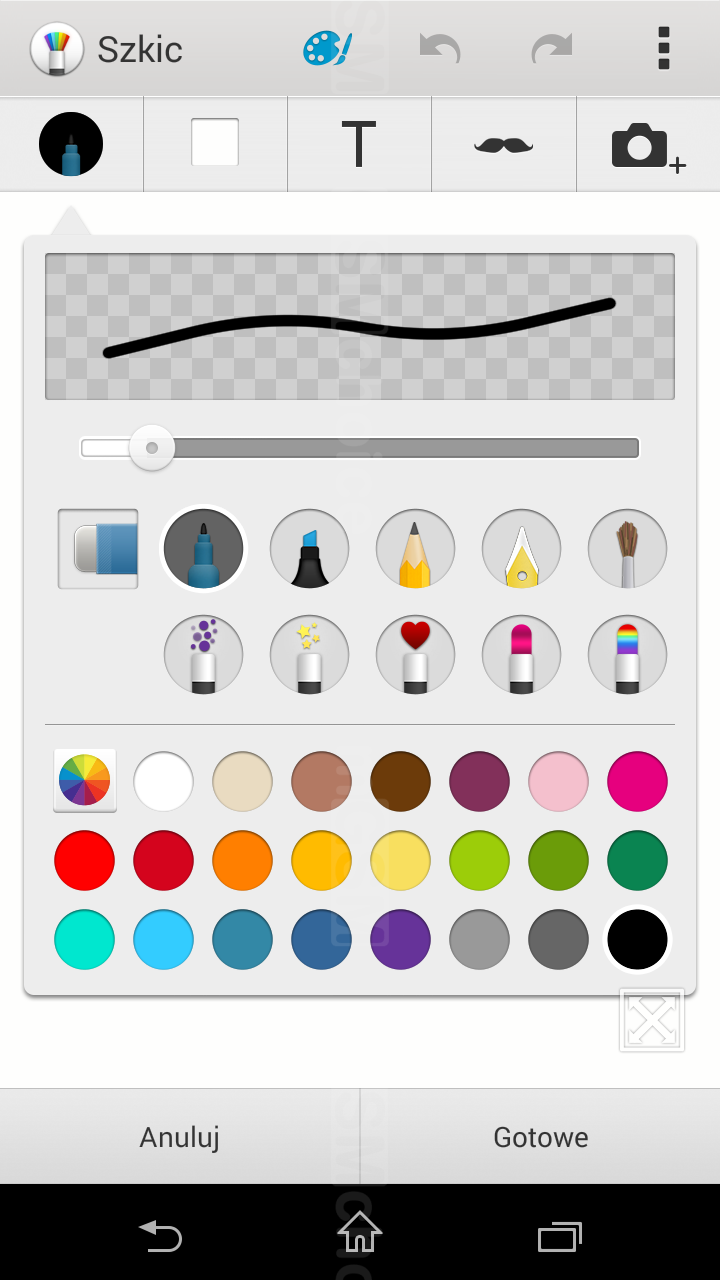This screenshot has width=720, height=1280.
Task: Open the overflow menu
Action: tap(663, 48)
